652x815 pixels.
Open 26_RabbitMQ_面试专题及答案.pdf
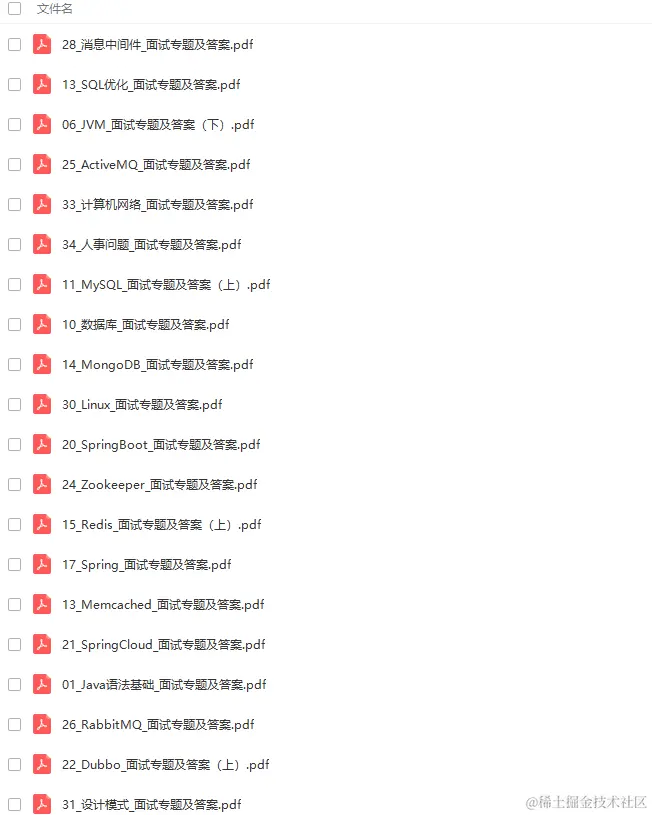pyautogui.click(x=160, y=725)
